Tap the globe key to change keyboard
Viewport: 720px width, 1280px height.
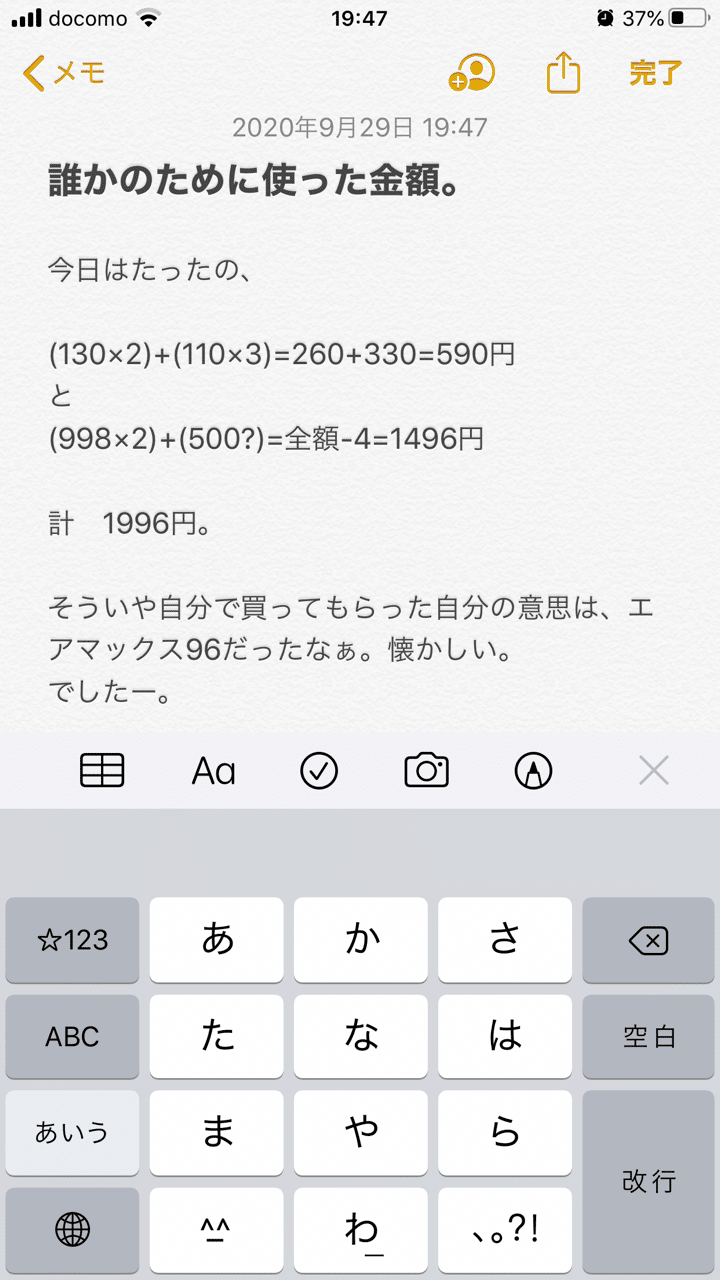click(x=72, y=1230)
